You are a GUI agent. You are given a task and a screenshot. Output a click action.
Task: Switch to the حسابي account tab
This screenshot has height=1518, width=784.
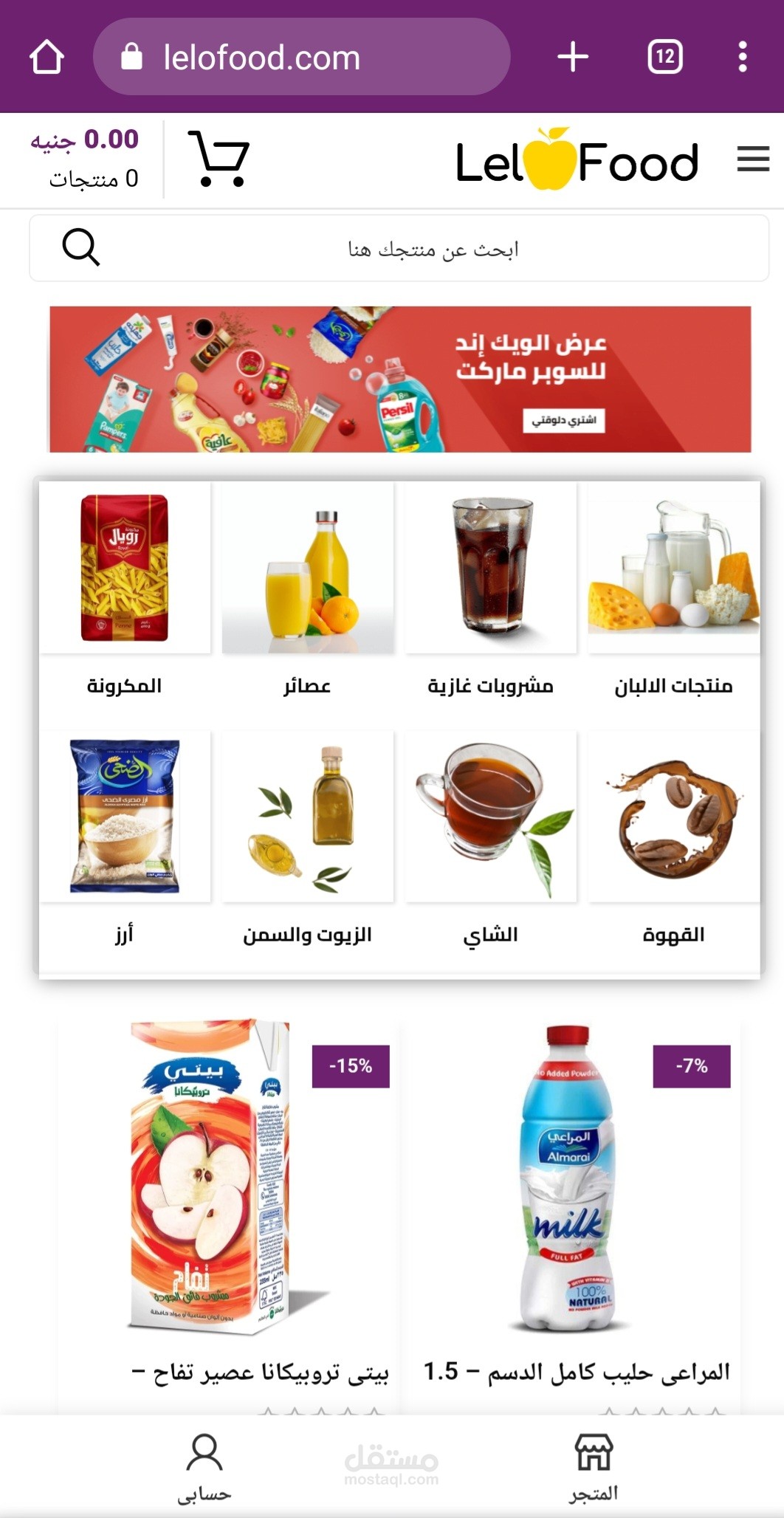204,1468
